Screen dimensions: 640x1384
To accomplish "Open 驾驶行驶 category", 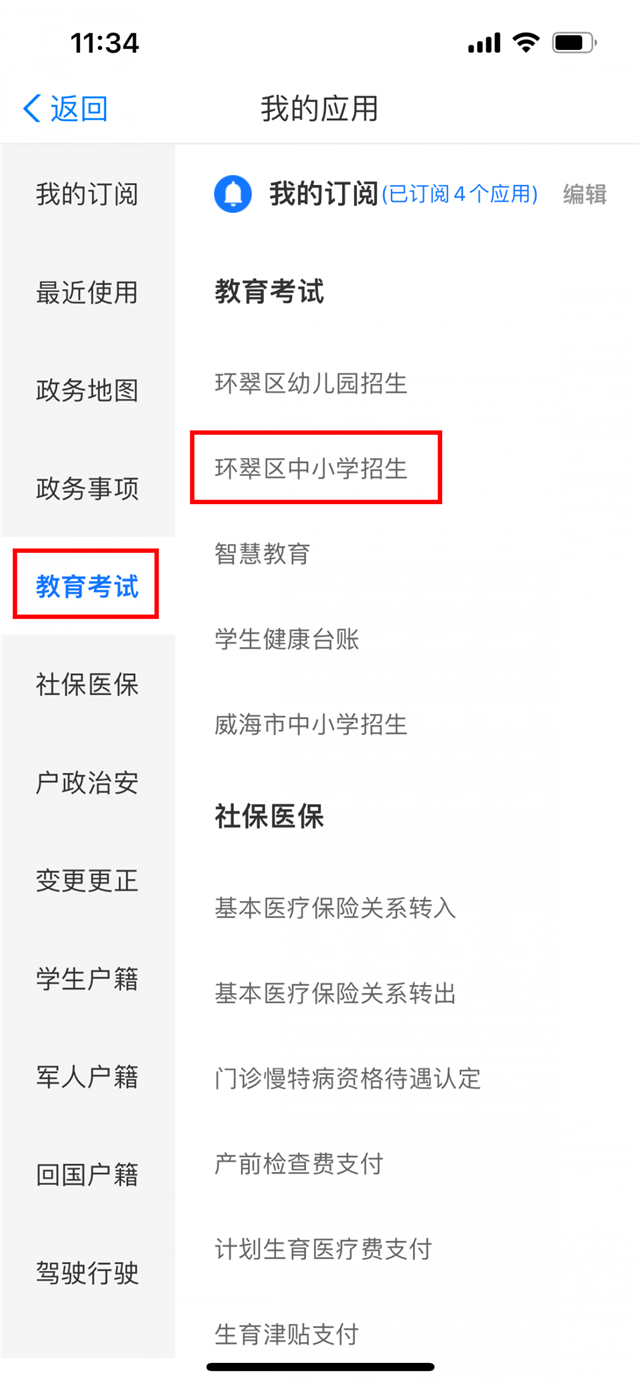I will (87, 1272).
